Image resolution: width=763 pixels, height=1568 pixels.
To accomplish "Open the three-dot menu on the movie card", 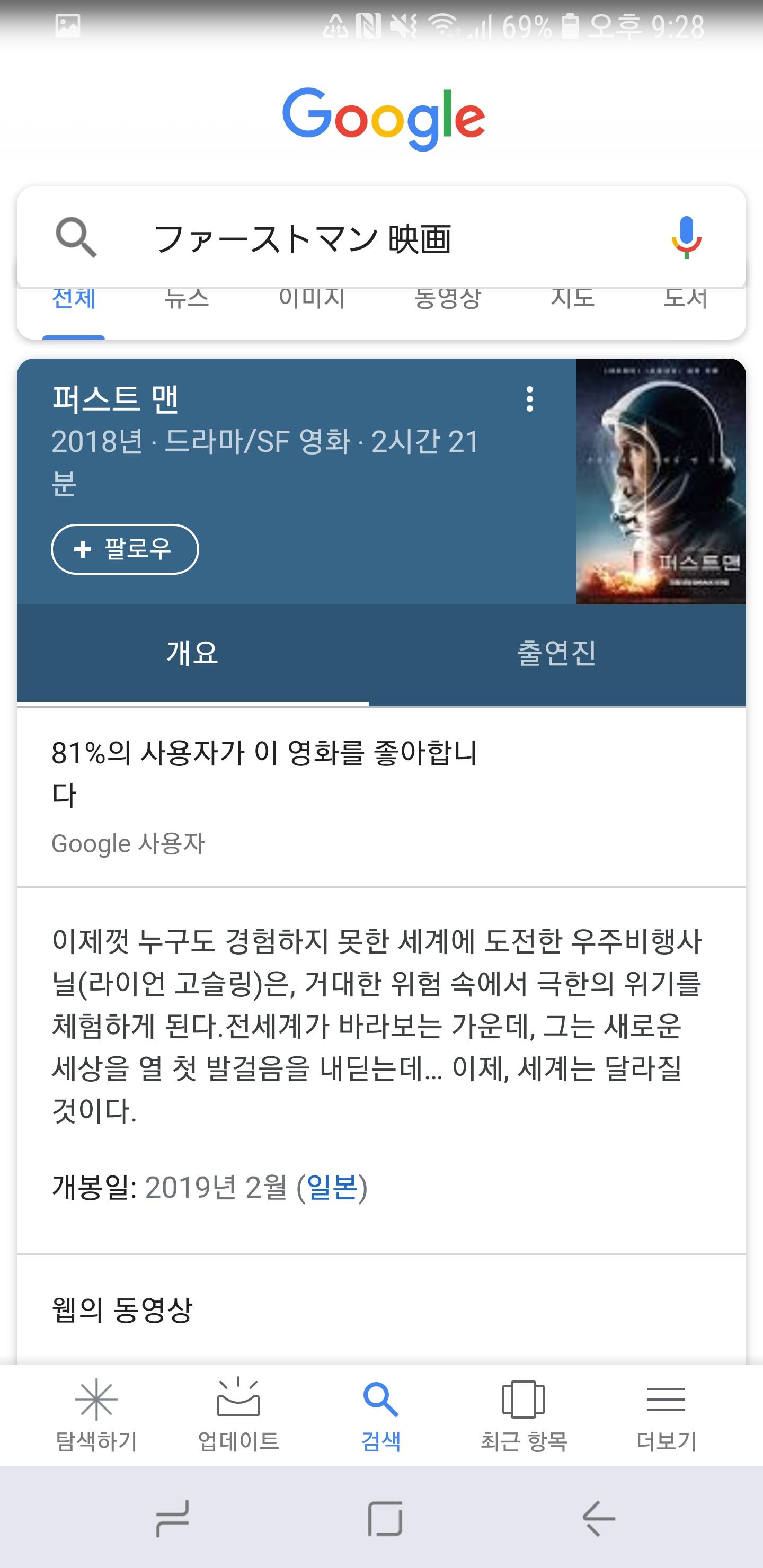I will (x=530, y=399).
